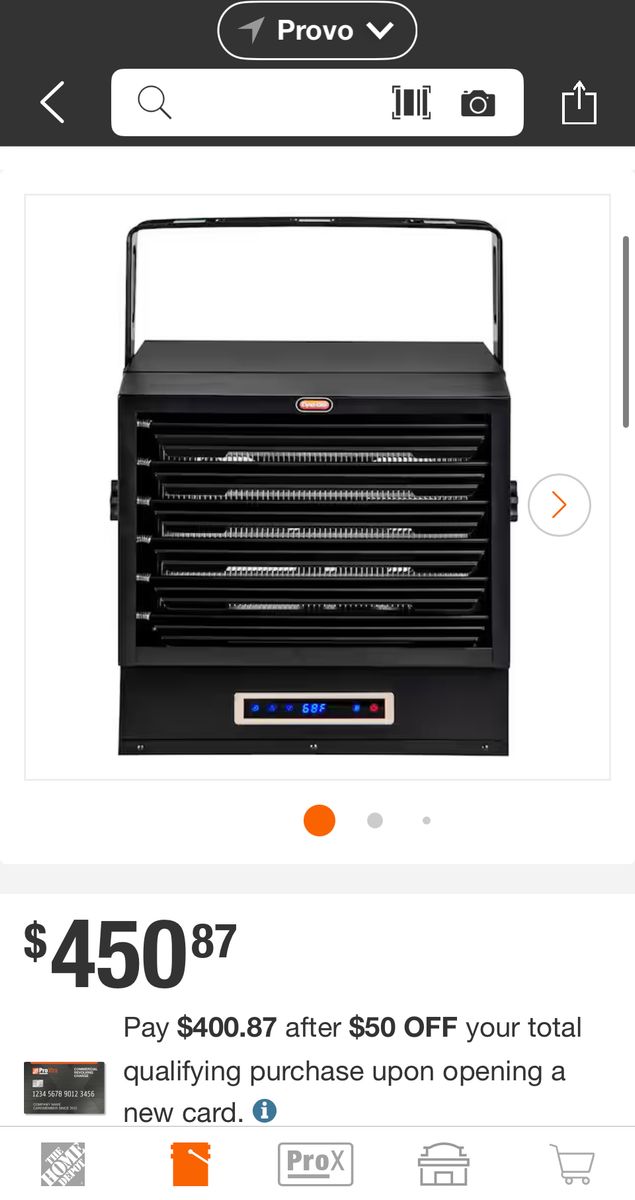Open the store tab
Viewport: 635px width, 1200px height.
tap(443, 1165)
